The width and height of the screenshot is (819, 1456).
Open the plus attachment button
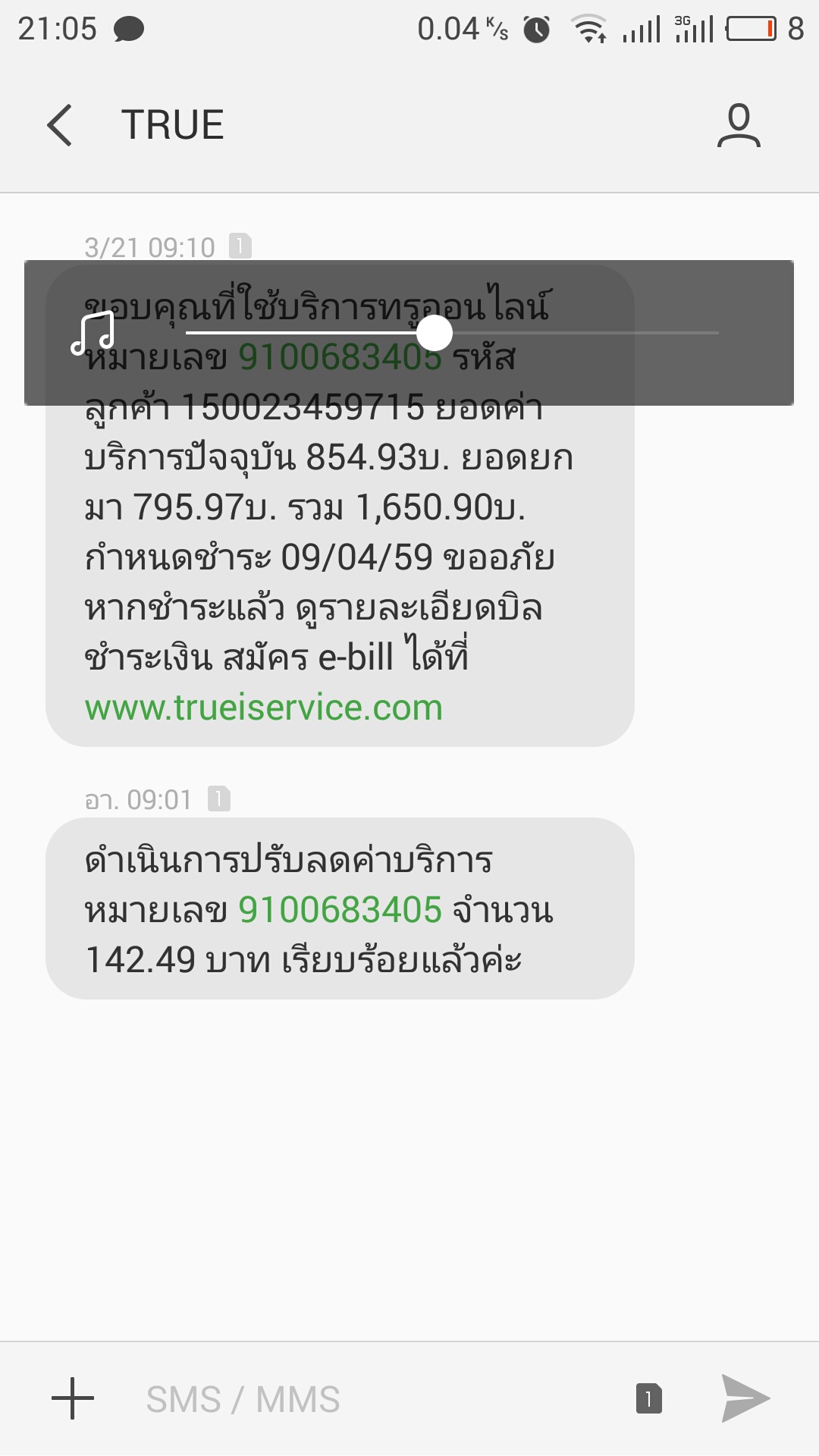tap(73, 1398)
